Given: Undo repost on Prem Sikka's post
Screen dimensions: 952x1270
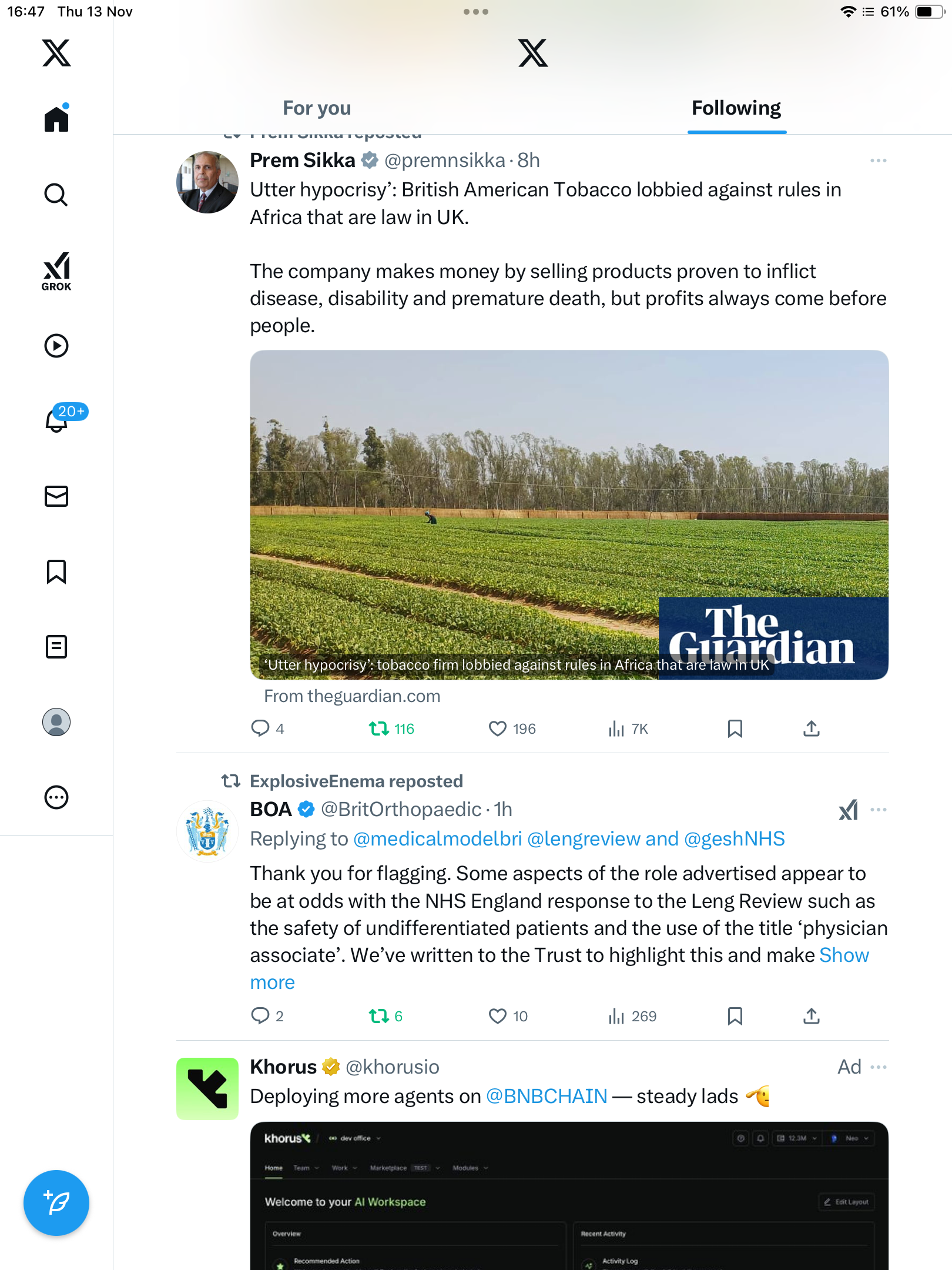Looking at the screenshot, I should point(380,729).
